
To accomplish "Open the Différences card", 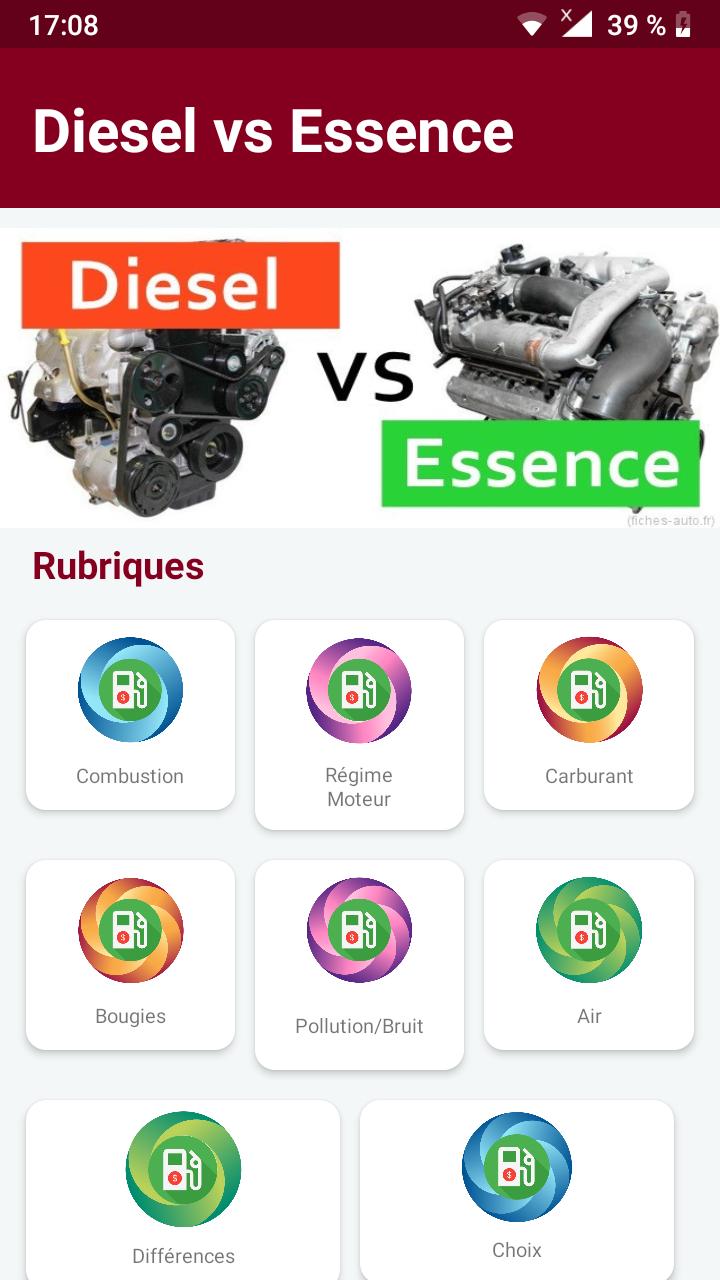I will (183, 1190).
